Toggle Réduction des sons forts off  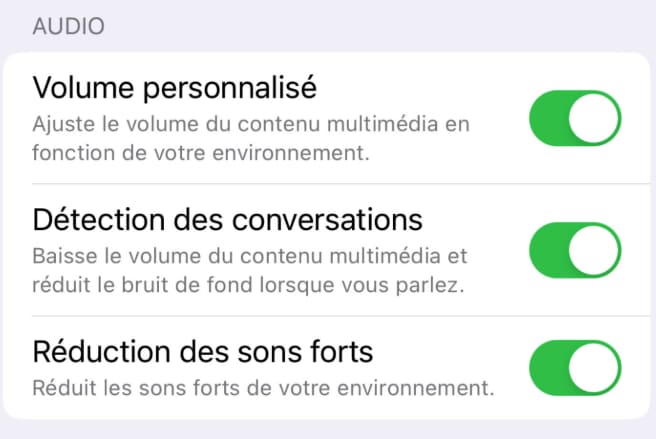coord(575,367)
